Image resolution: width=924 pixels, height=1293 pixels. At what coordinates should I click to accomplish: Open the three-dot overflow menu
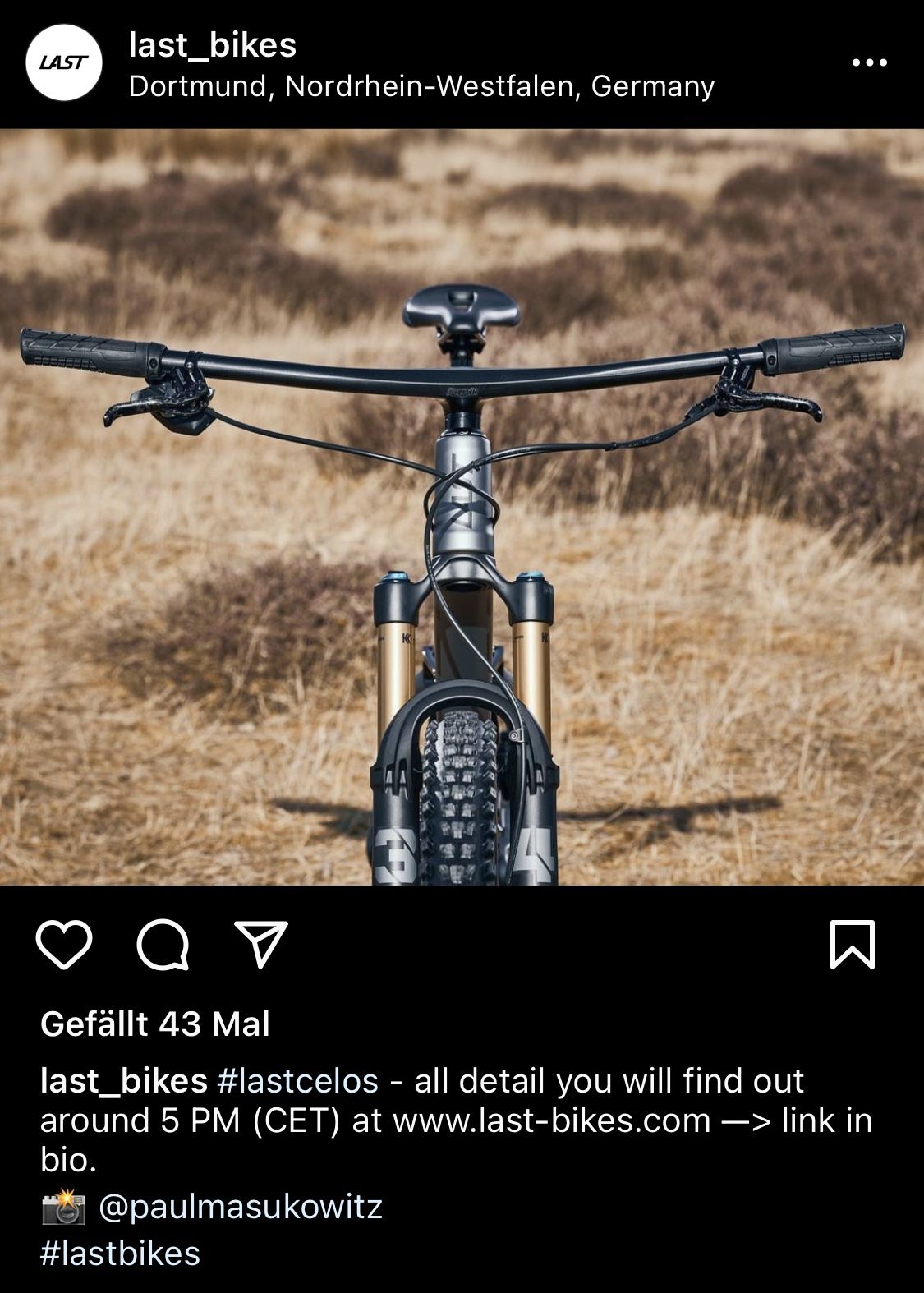coord(869,62)
